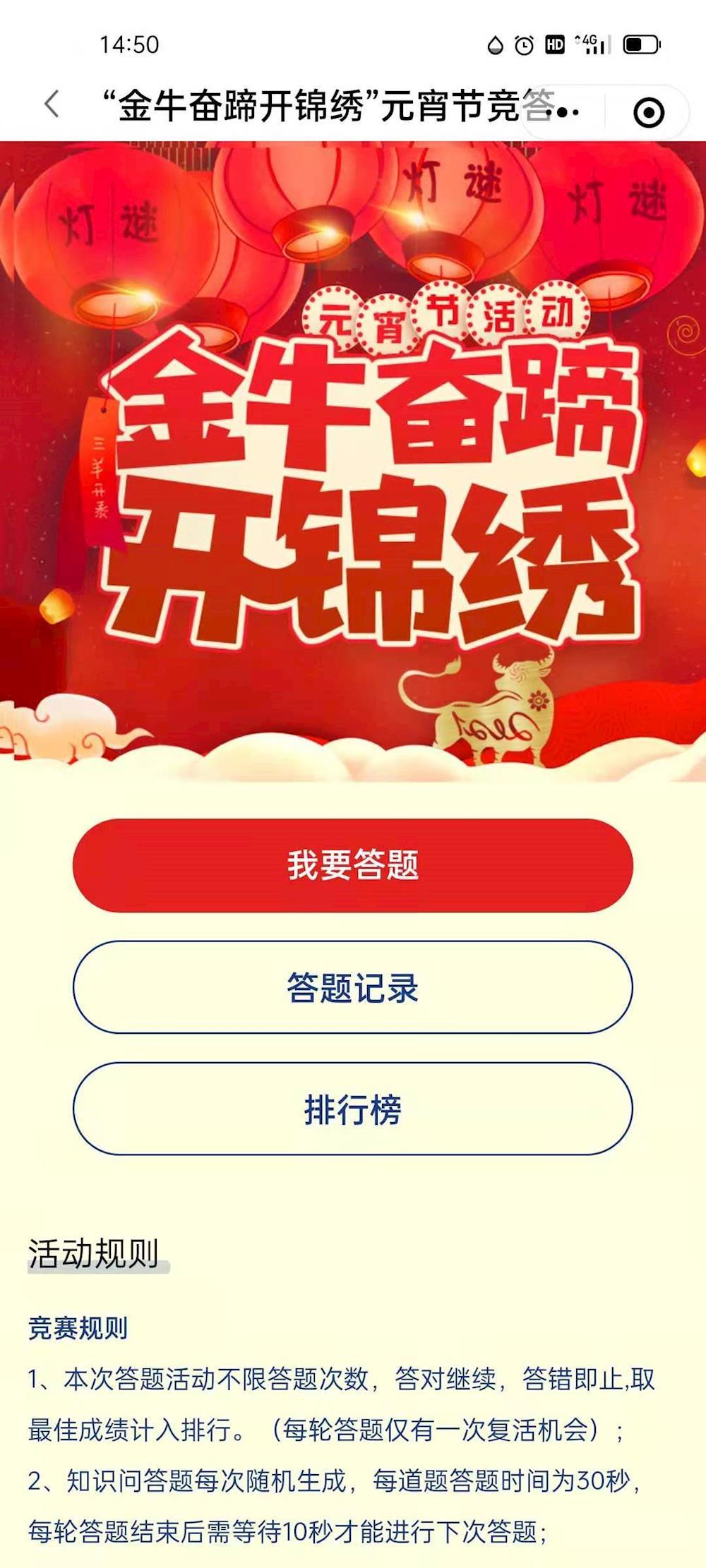Start the quiz with 我要答题
706x1568 pixels.
[352, 865]
